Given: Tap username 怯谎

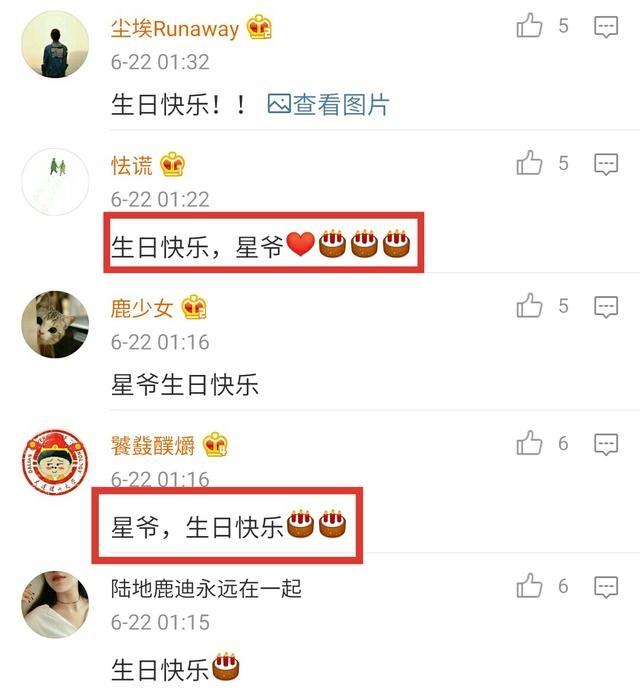Looking at the screenshot, I should (131, 165).
